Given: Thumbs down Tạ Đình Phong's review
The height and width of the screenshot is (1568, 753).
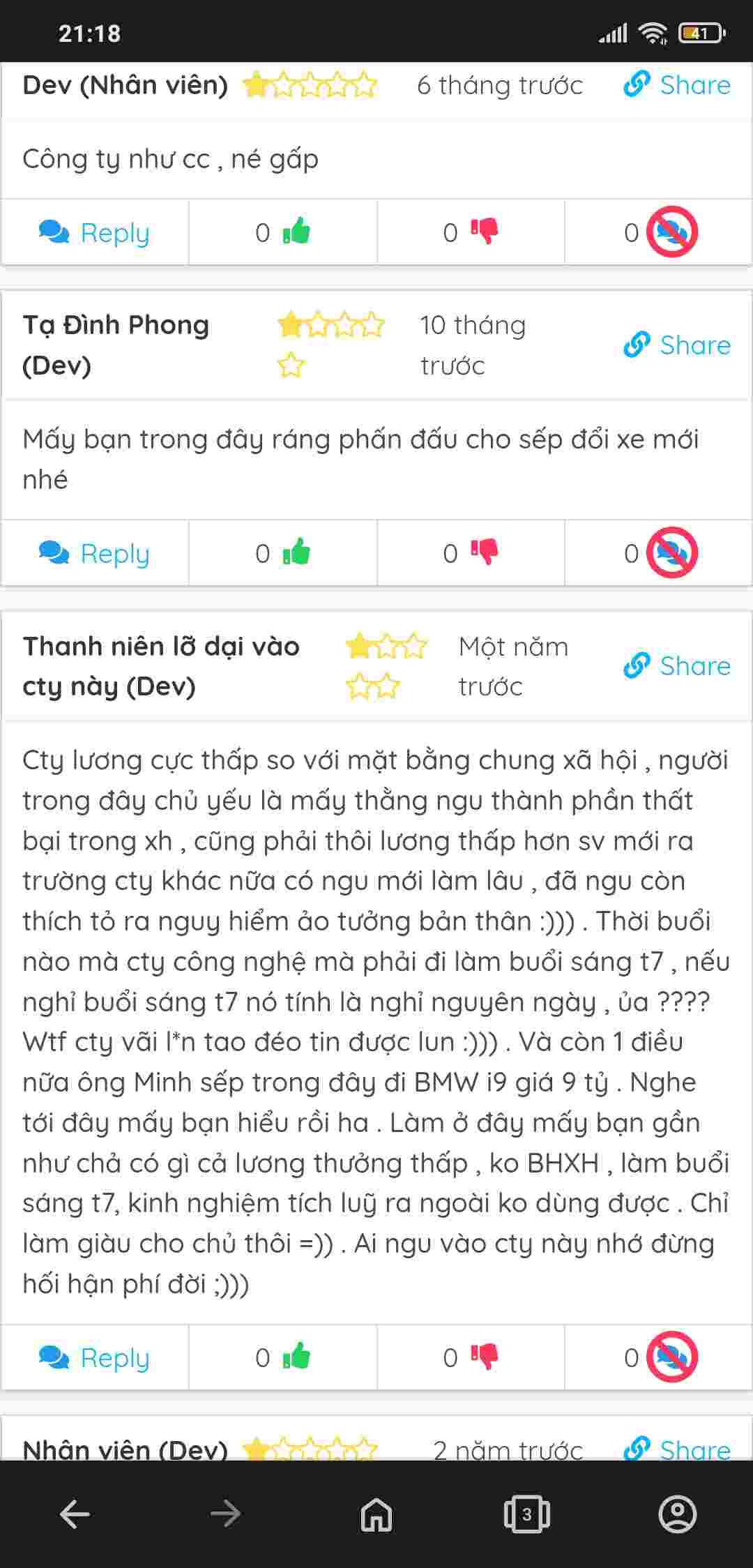Looking at the screenshot, I should coord(484,552).
